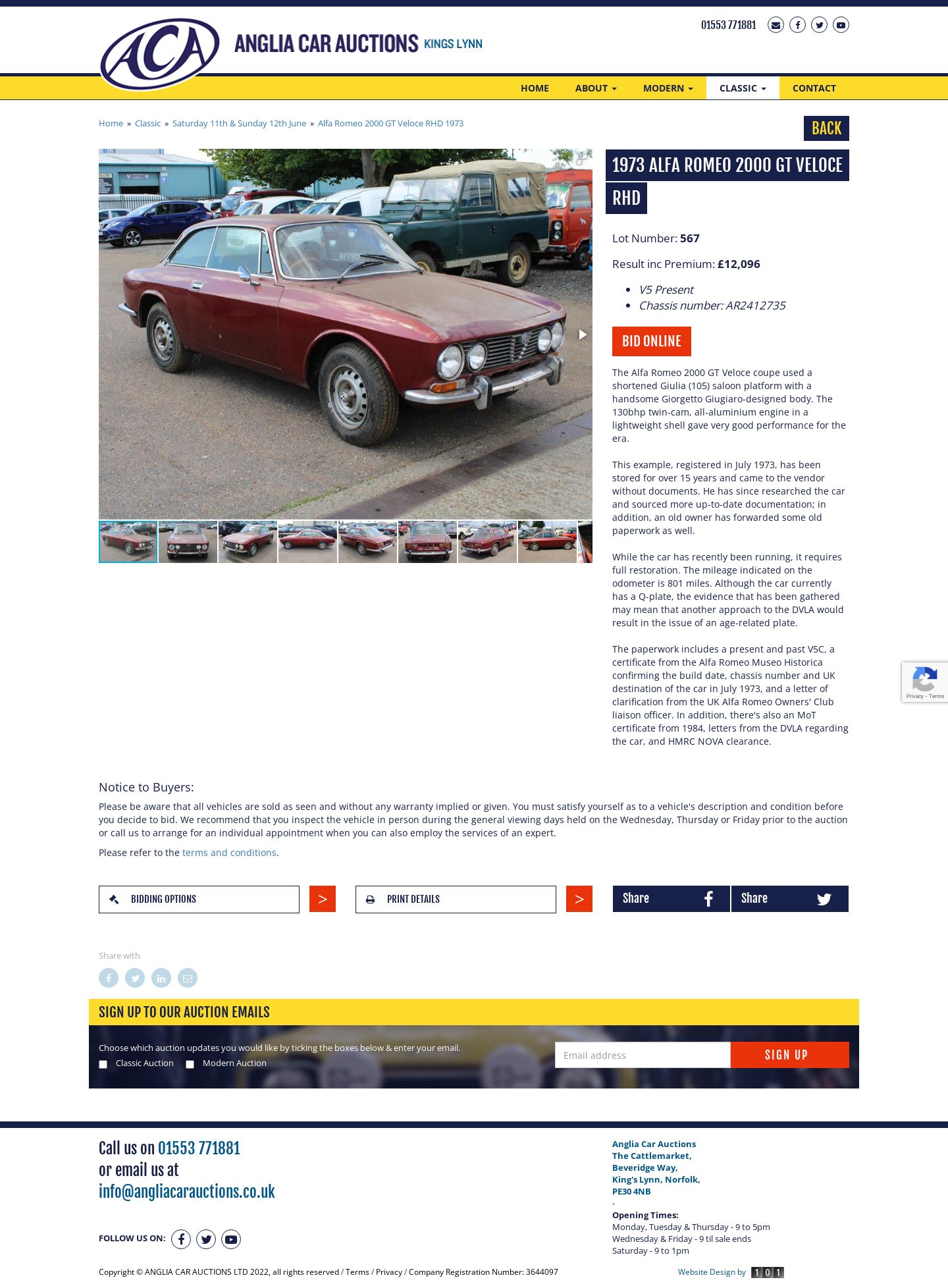Viewport: 948px width, 1288px height.
Task: Expand the MODERN dropdown menu
Action: point(668,88)
